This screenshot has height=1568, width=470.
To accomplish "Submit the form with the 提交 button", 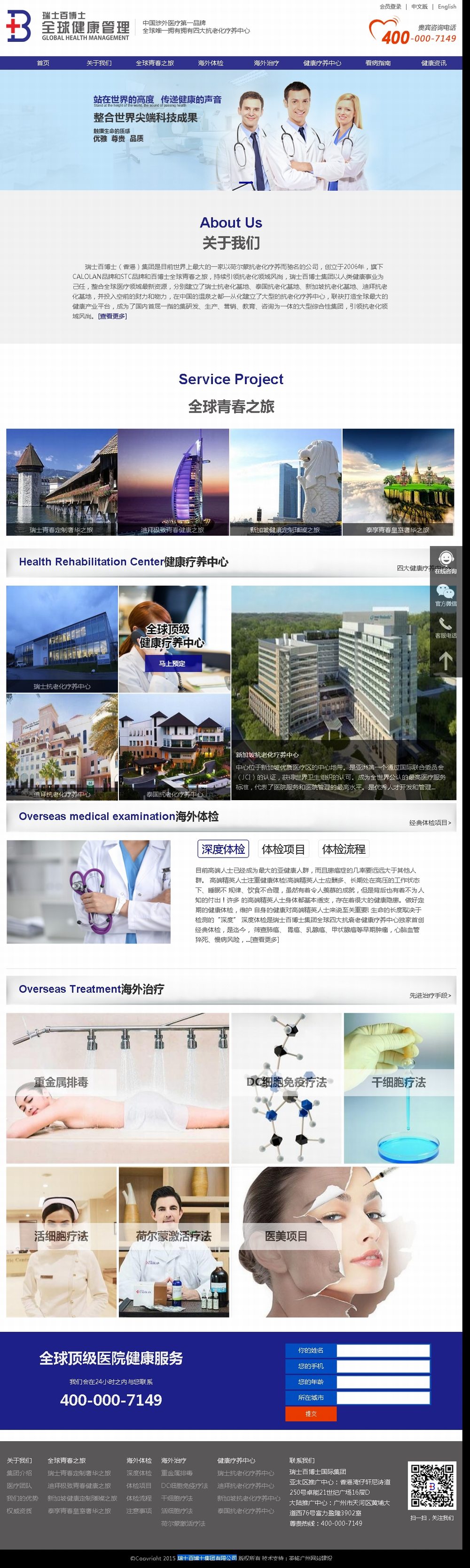I will (x=311, y=1414).
